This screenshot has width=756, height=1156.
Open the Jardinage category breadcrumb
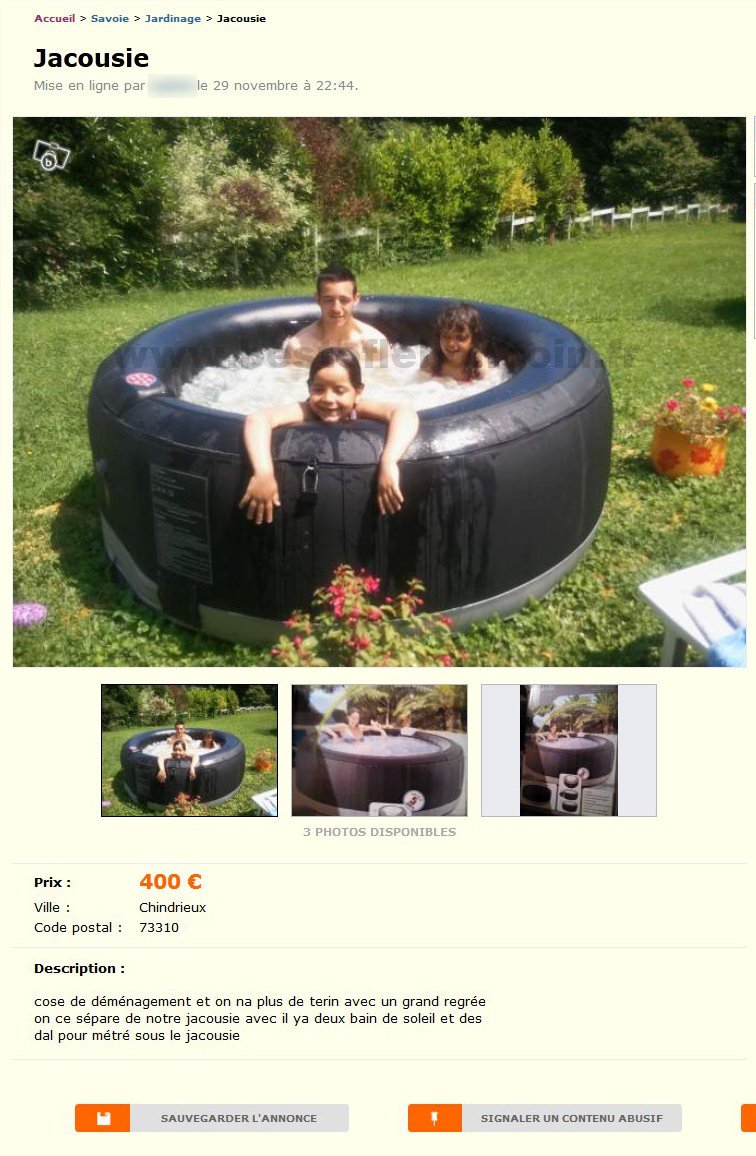(172, 19)
